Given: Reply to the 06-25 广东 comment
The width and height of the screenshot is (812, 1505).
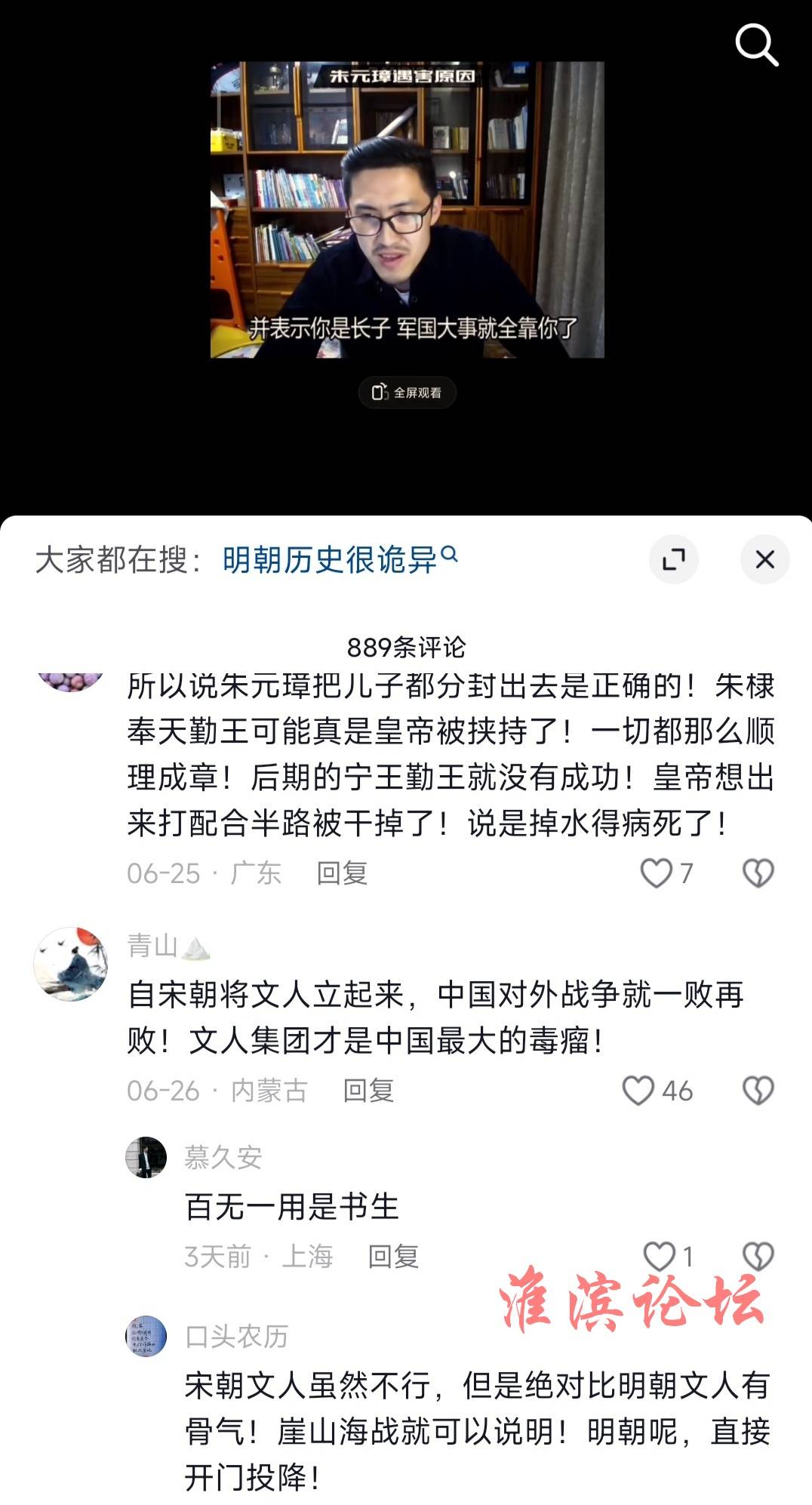Looking at the screenshot, I should click(342, 873).
